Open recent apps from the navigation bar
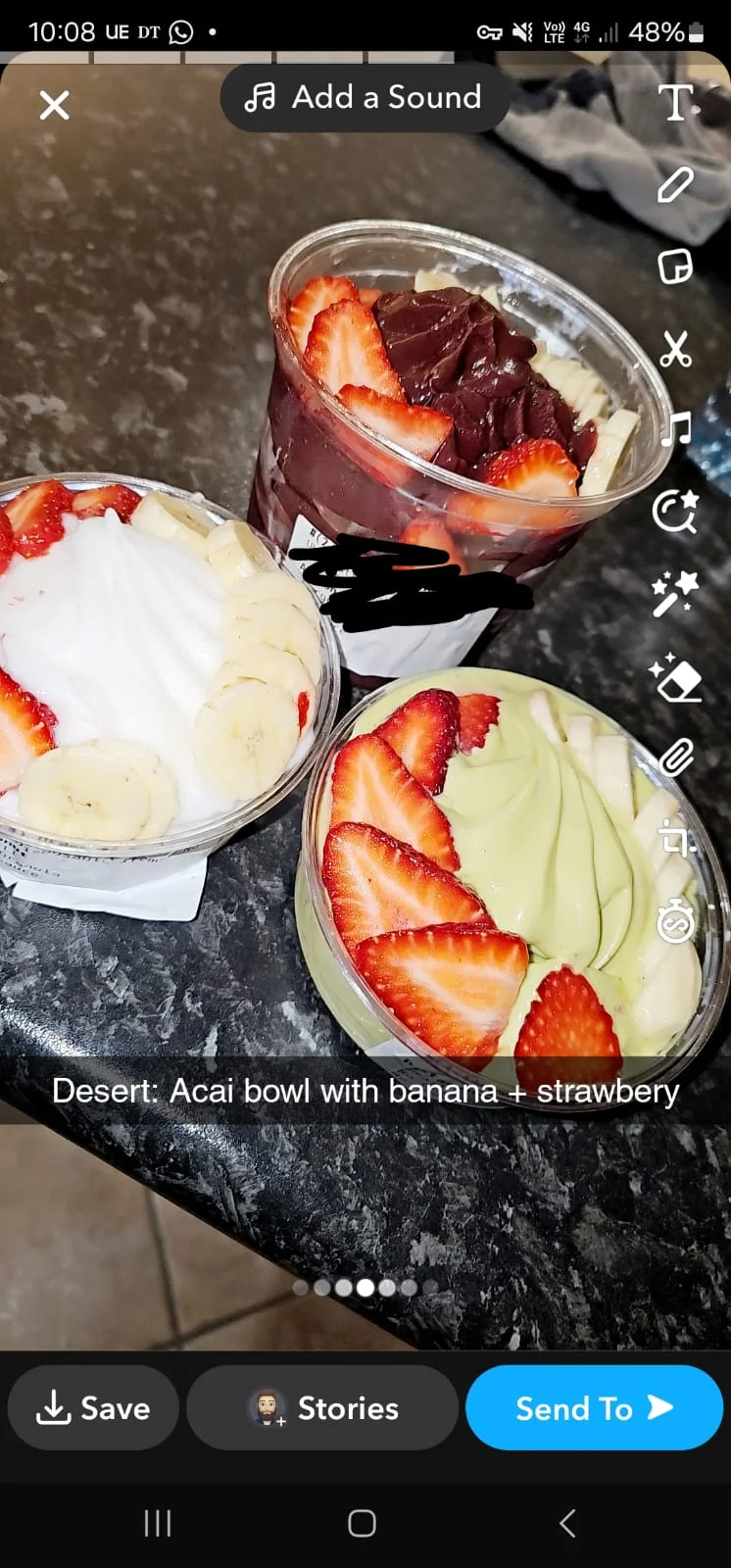The height and width of the screenshot is (1568, 731). click(157, 1523)
